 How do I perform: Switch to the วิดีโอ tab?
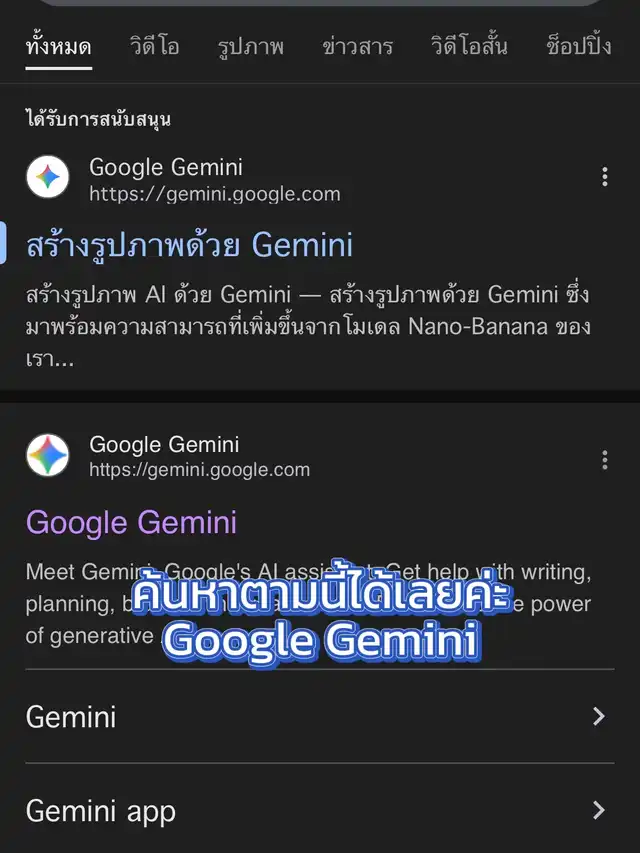pyautogui.click(x=154, y=46)
